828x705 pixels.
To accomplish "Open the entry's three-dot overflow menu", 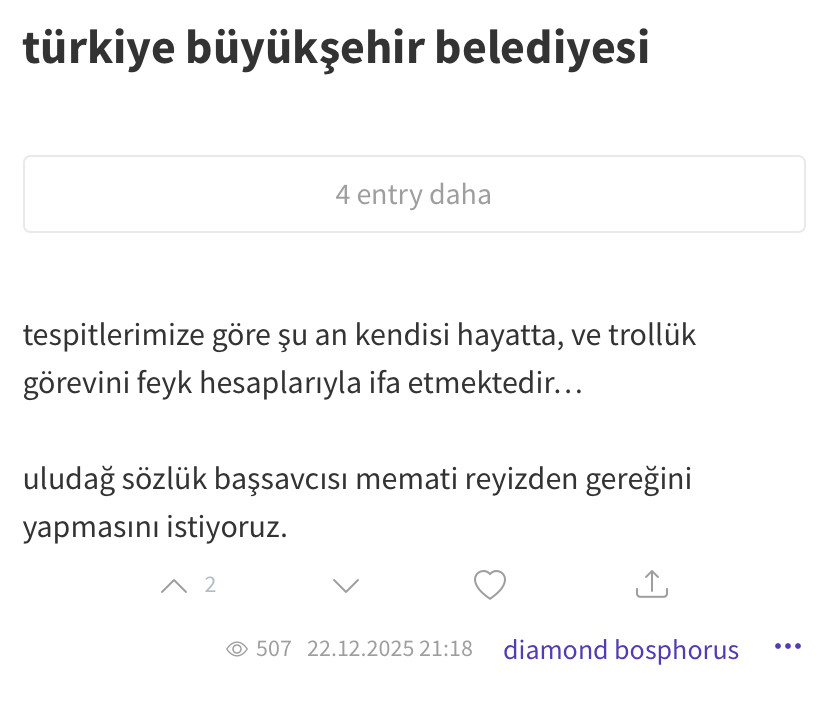I will tap(788, 647).
